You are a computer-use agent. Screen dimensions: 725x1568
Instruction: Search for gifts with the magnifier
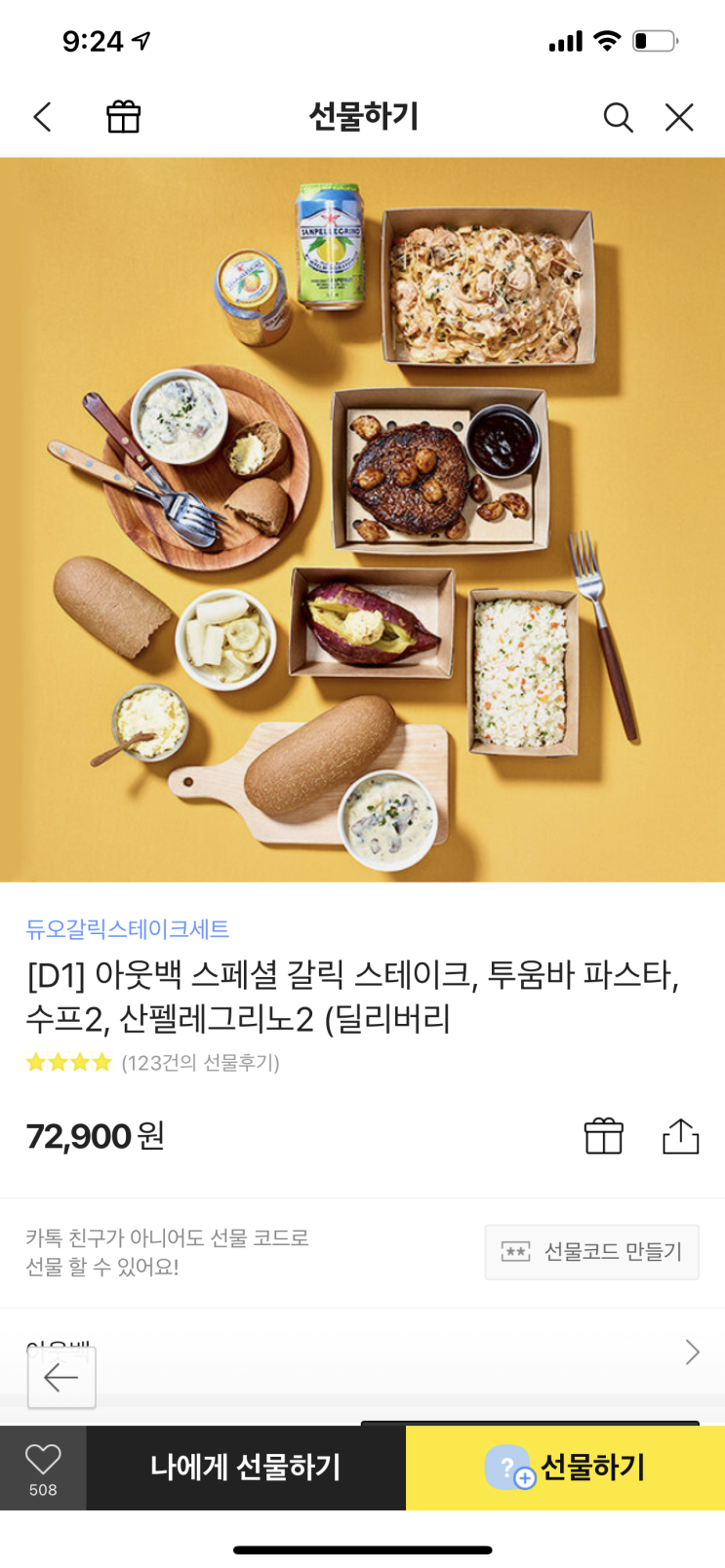tap(618, 118)
